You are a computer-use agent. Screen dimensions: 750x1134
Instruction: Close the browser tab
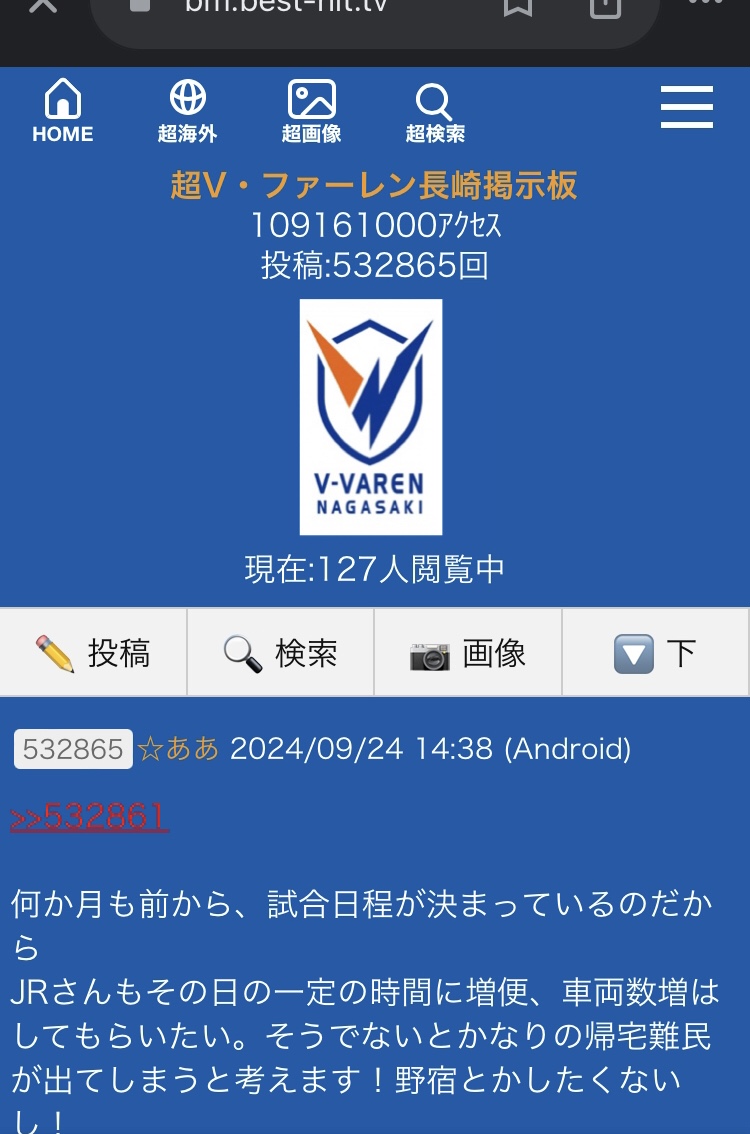point(42,6)
